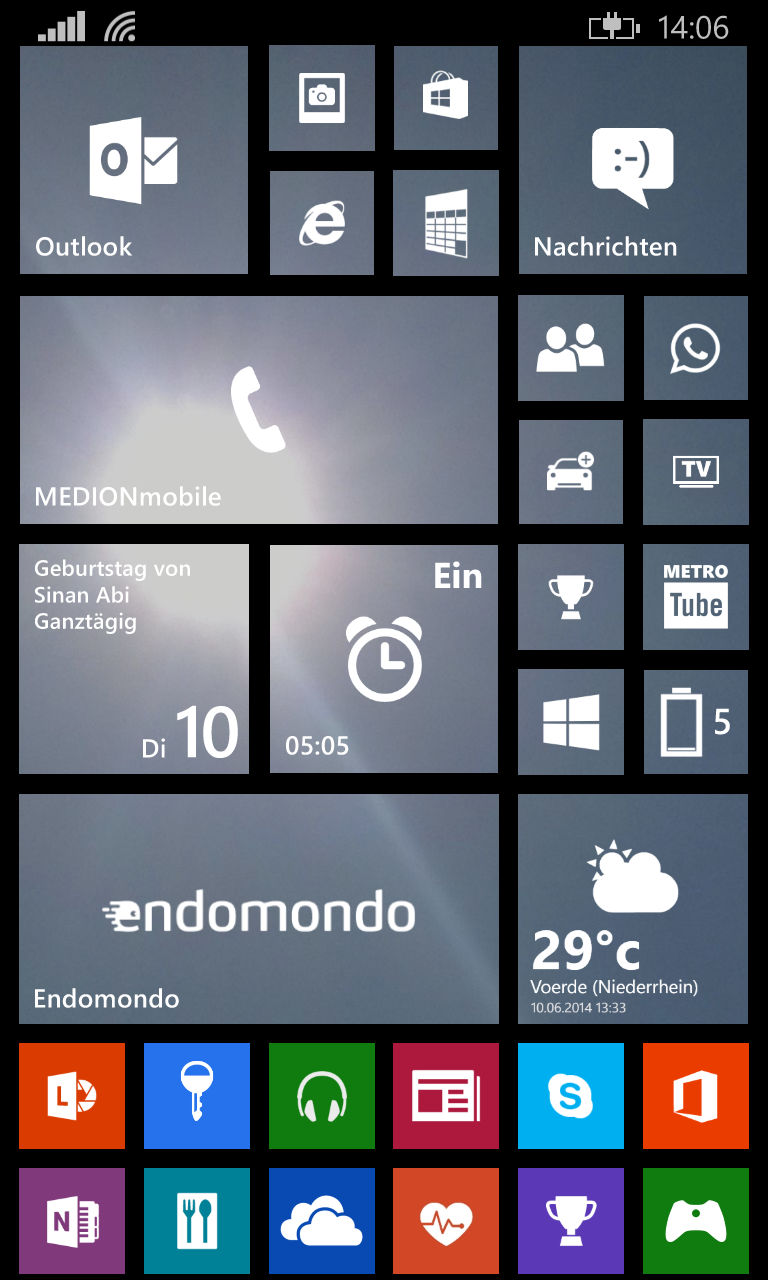
Task: Launch Skype from its blue tile
Action: 570,1095
